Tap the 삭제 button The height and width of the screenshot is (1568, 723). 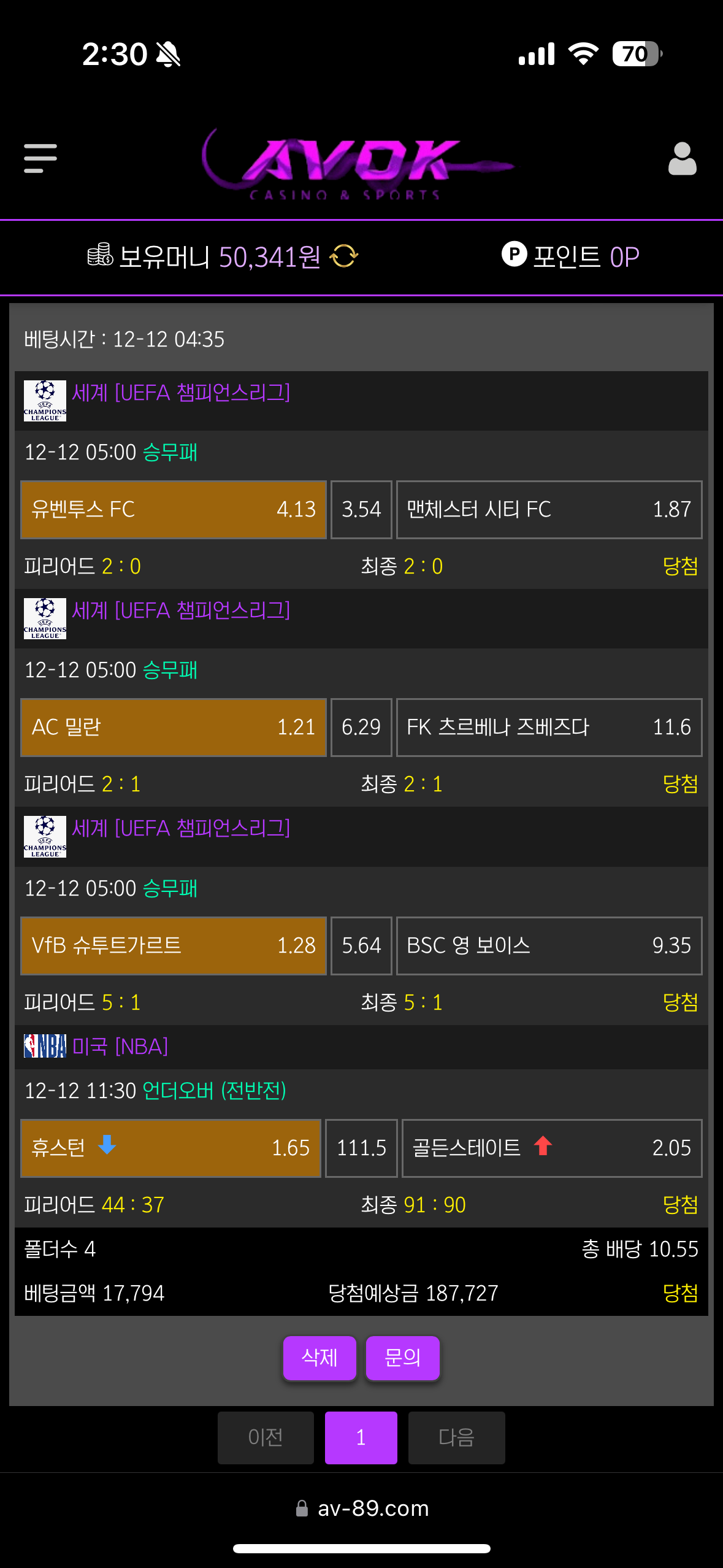(319, 1358)
